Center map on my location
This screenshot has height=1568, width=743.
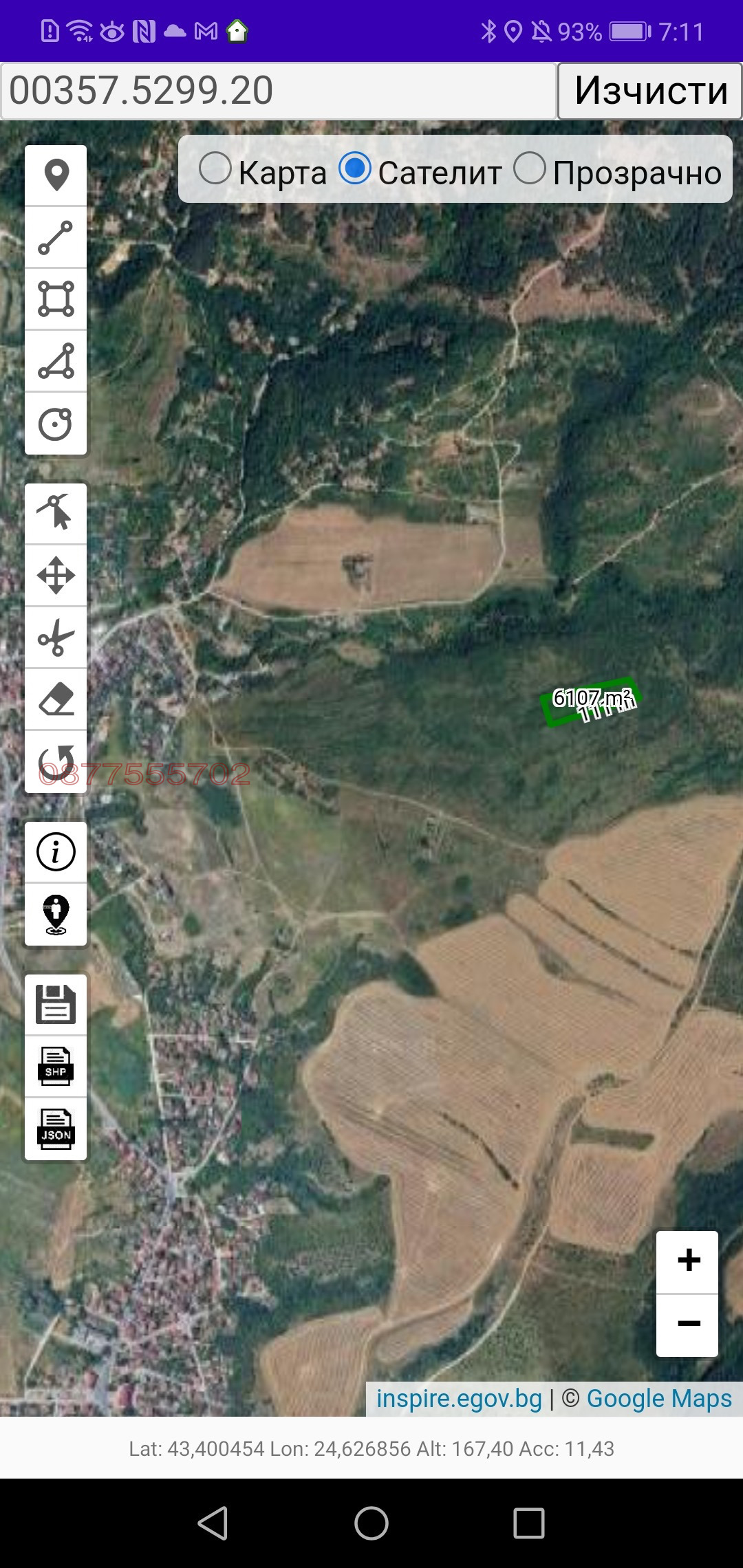(x=56, y=914)
